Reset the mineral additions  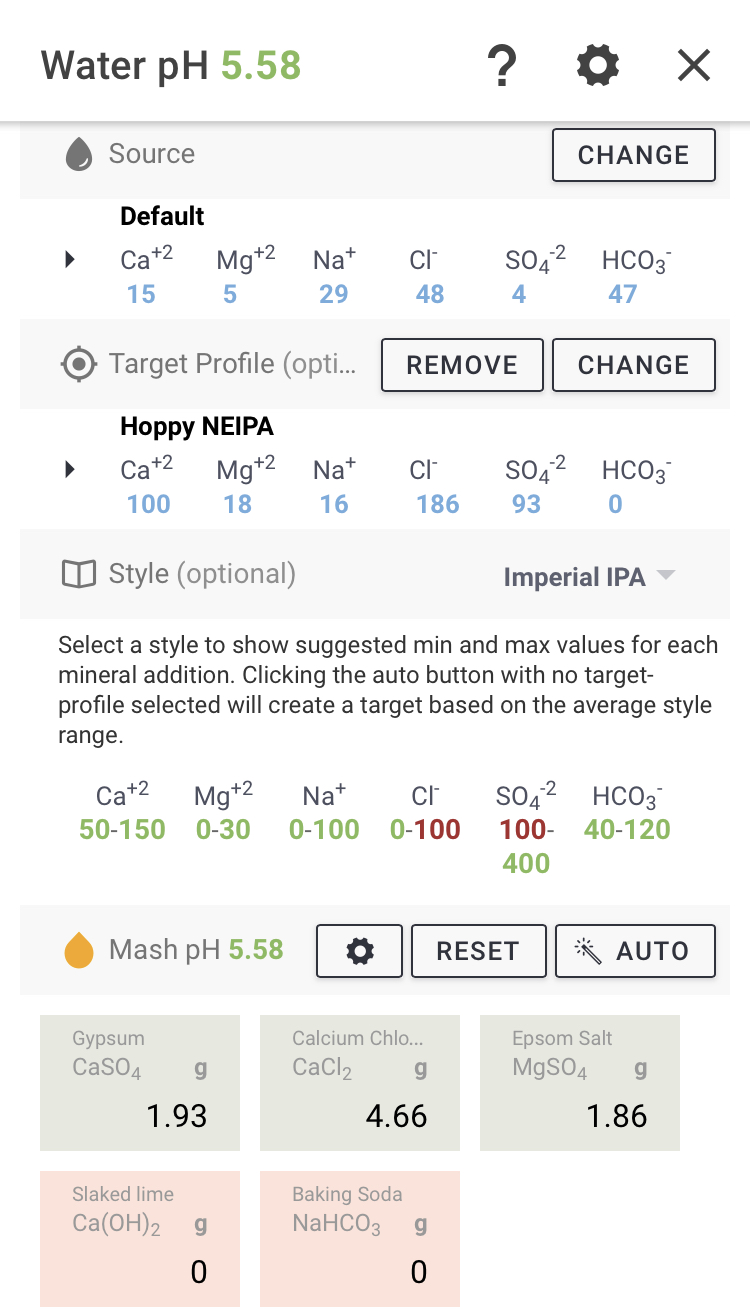click(479, 951)
